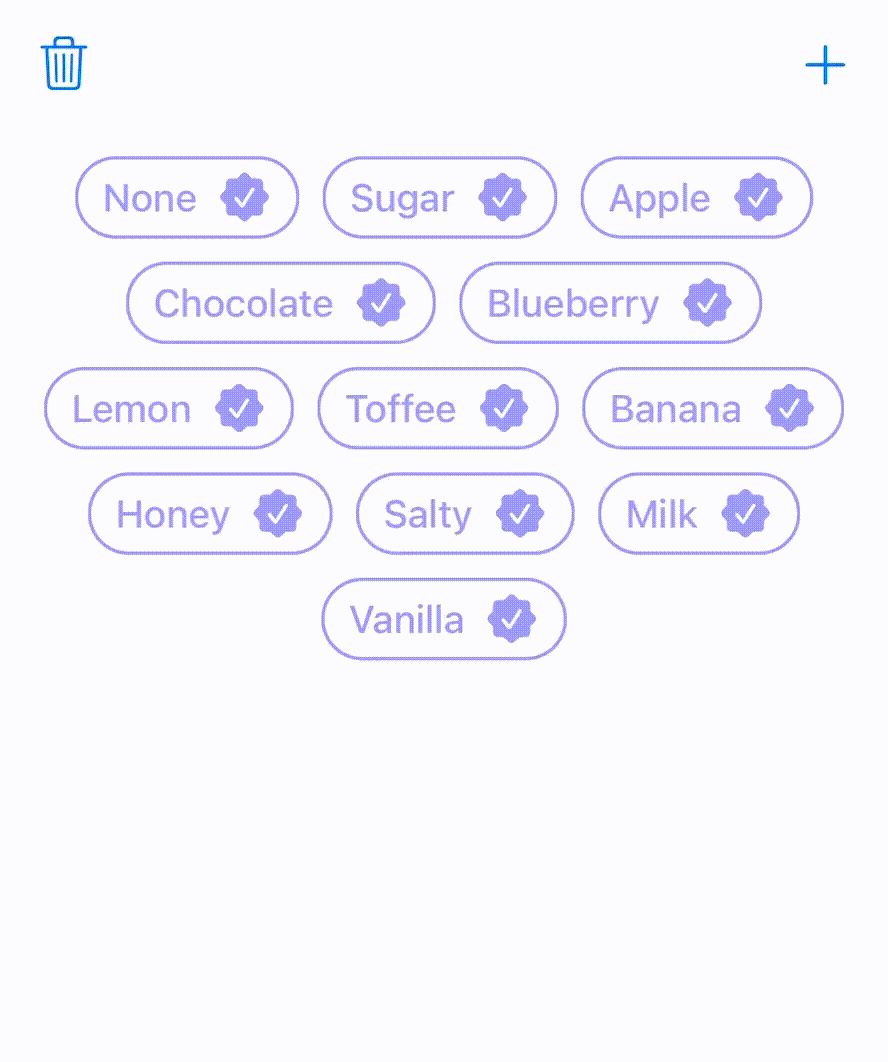
Task: Tap the Vanilla flavor chip
Action: tap(443, 619)
